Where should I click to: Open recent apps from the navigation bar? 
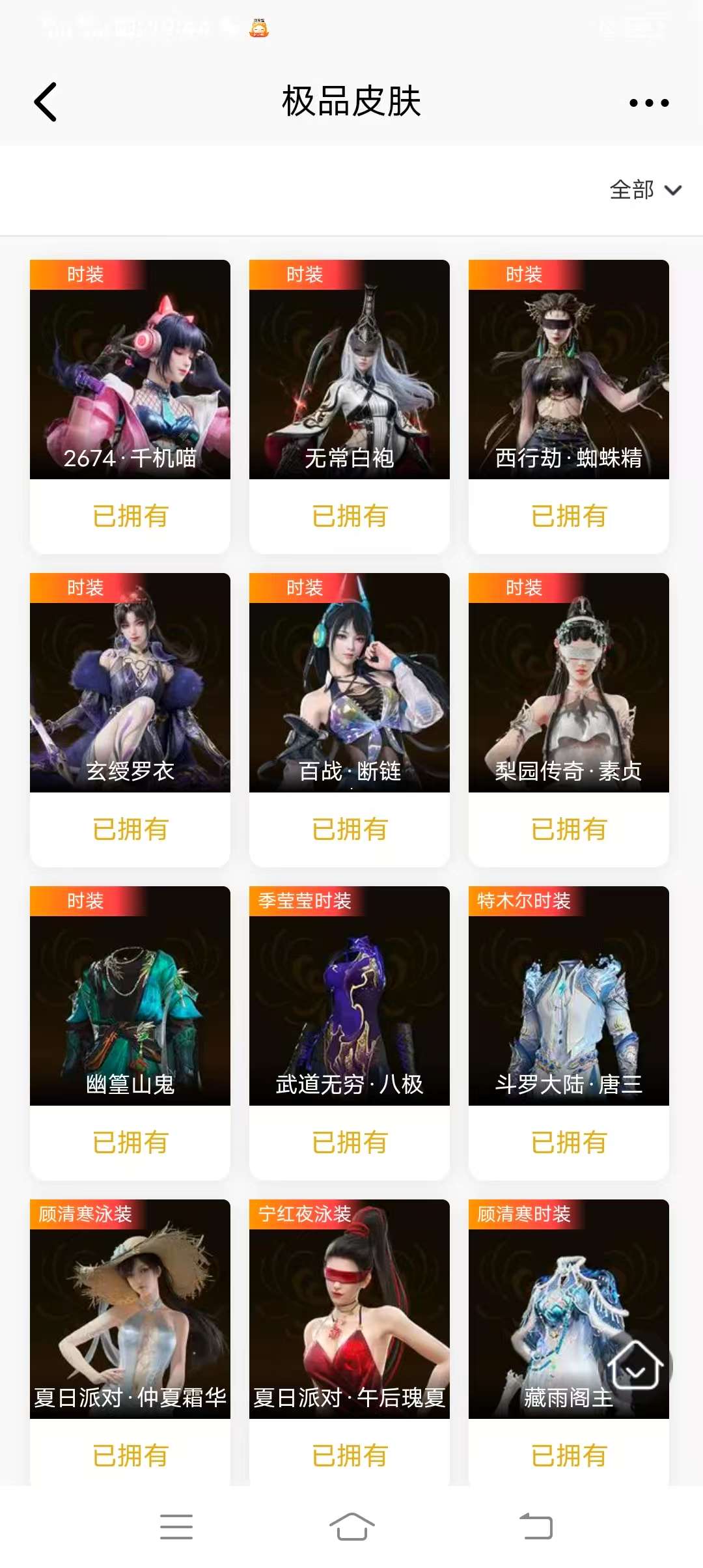176,1526
